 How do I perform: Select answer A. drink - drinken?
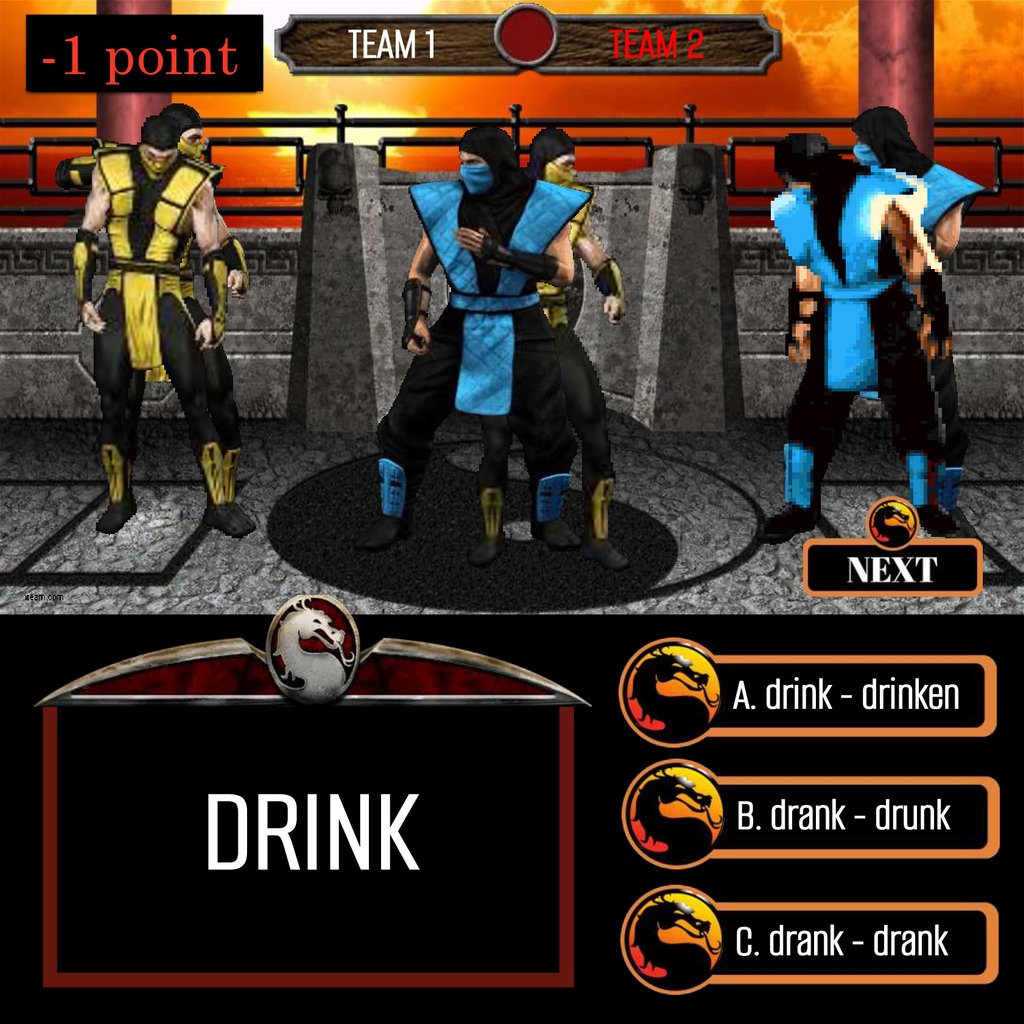coord(845,695)
